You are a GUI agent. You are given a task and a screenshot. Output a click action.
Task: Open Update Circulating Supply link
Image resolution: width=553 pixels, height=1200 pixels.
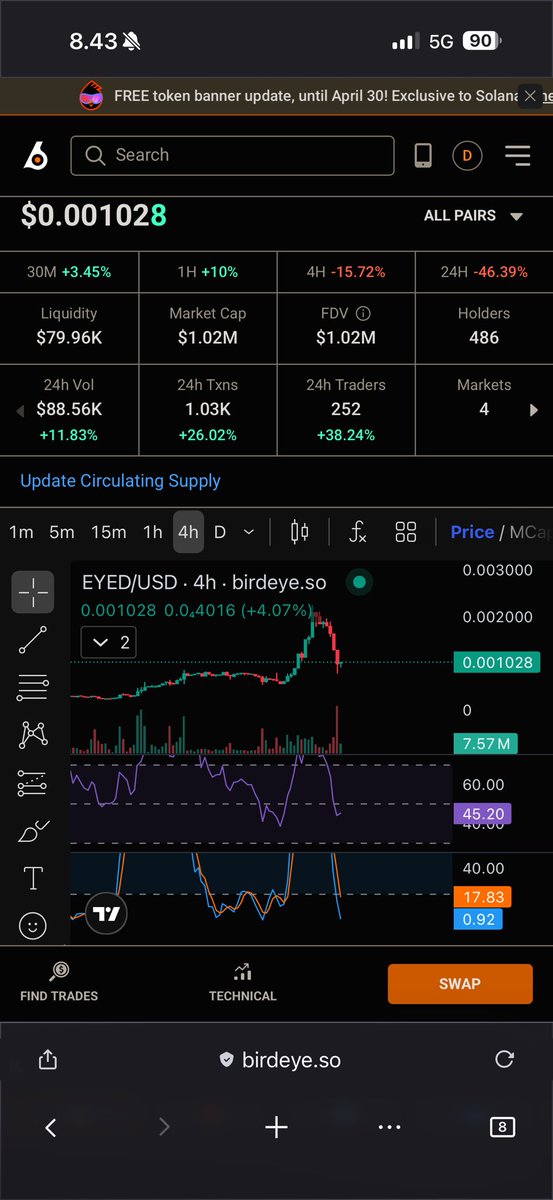[120, 481]
